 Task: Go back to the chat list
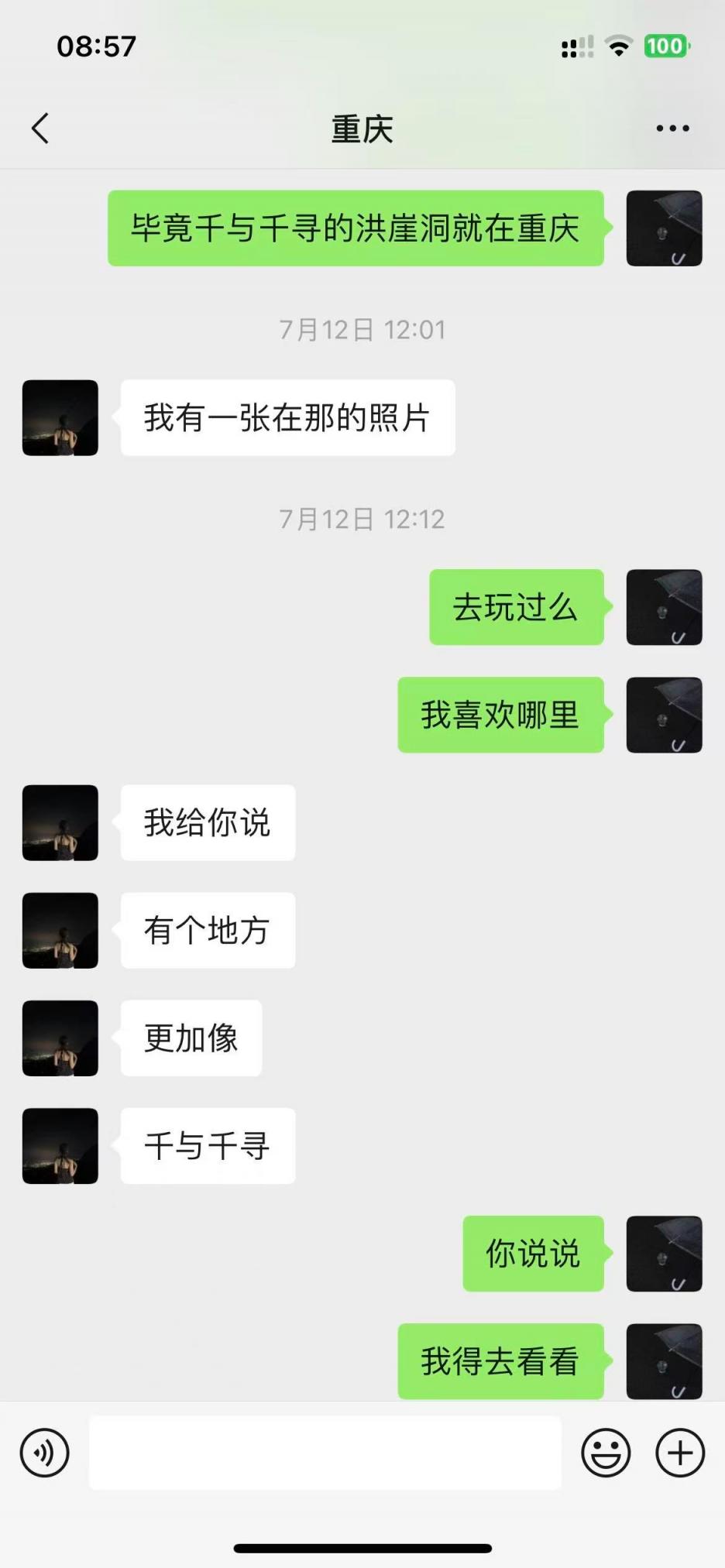pos(40,129)
